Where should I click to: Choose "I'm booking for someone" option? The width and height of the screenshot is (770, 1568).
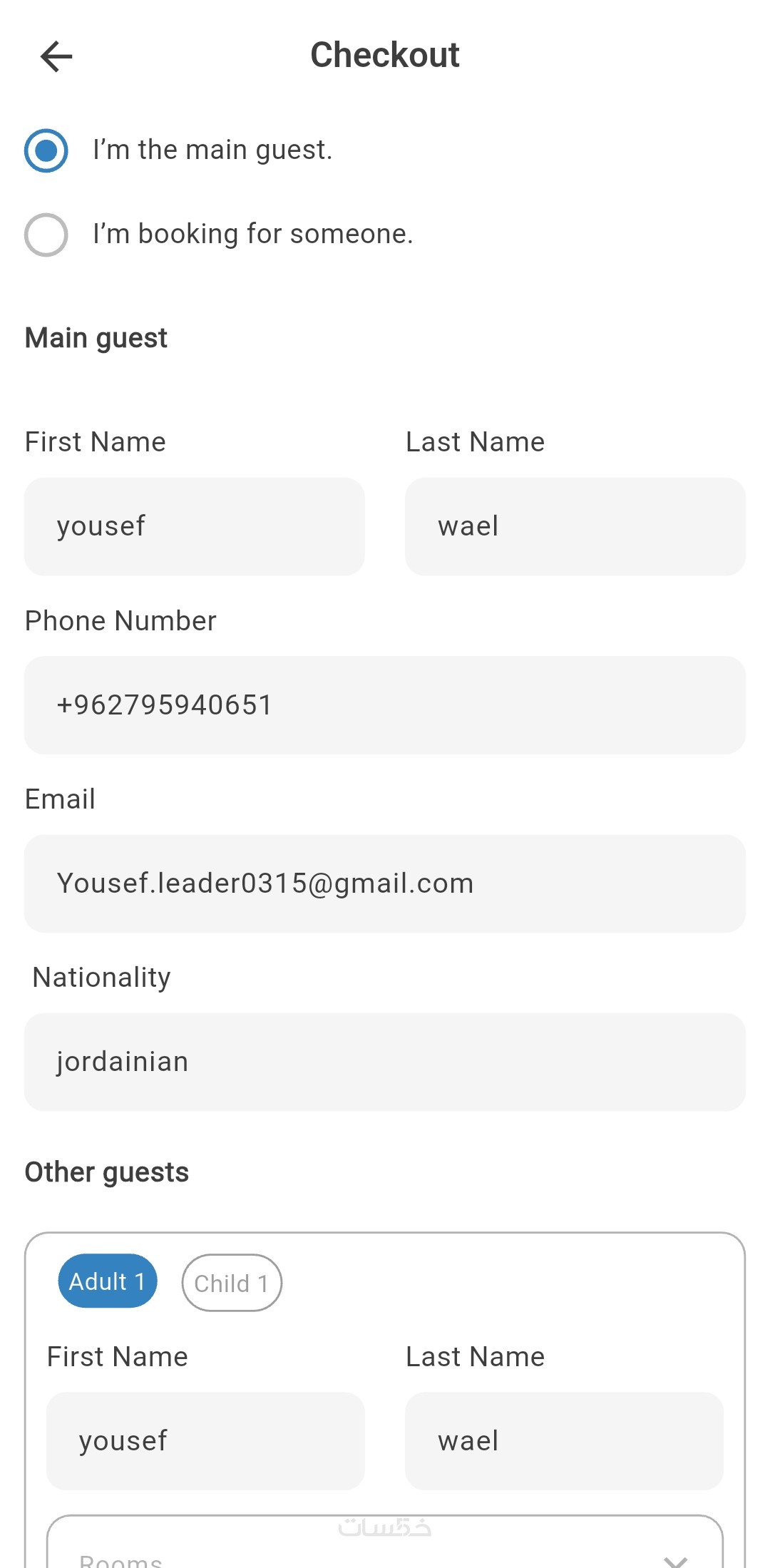tap(46, 235)
